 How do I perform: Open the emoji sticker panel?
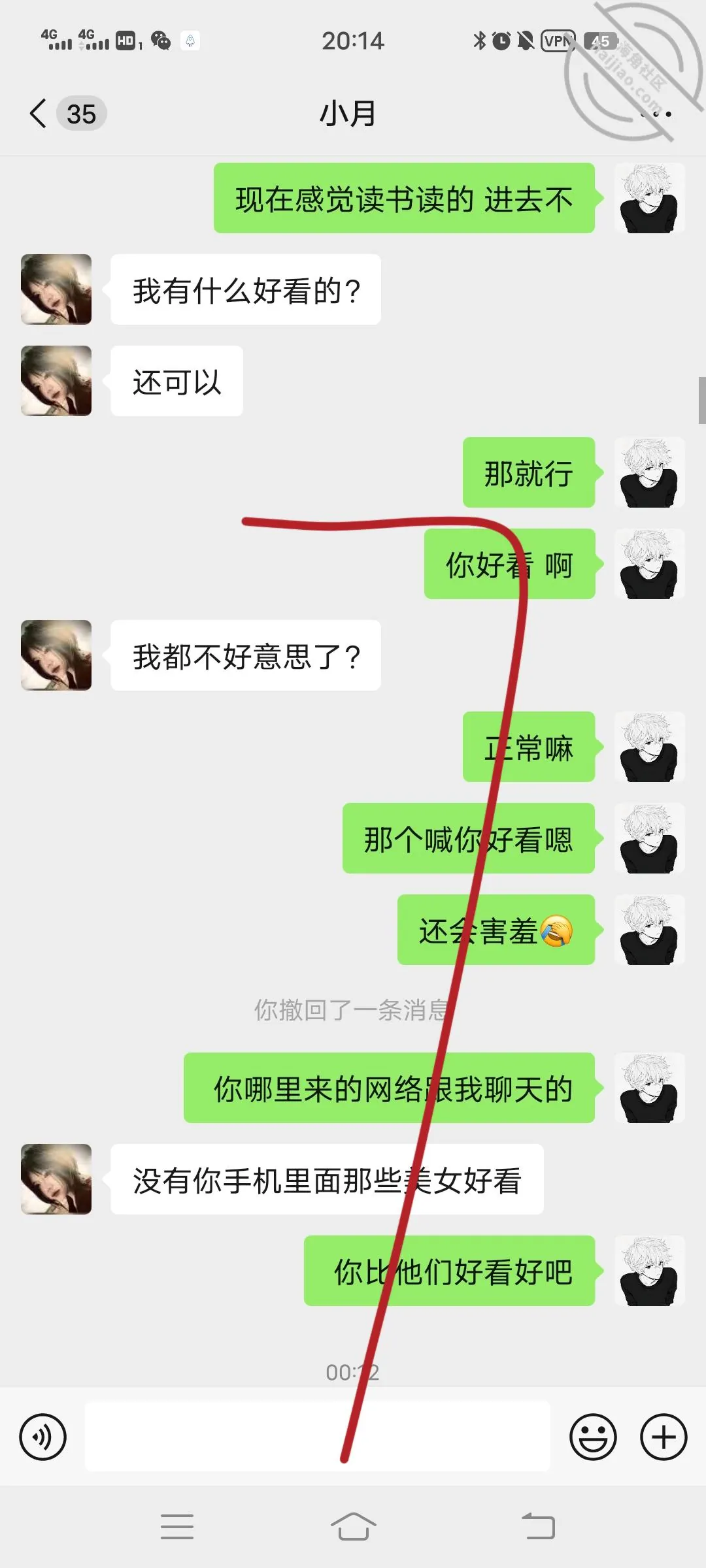(x=593, y=1437)
